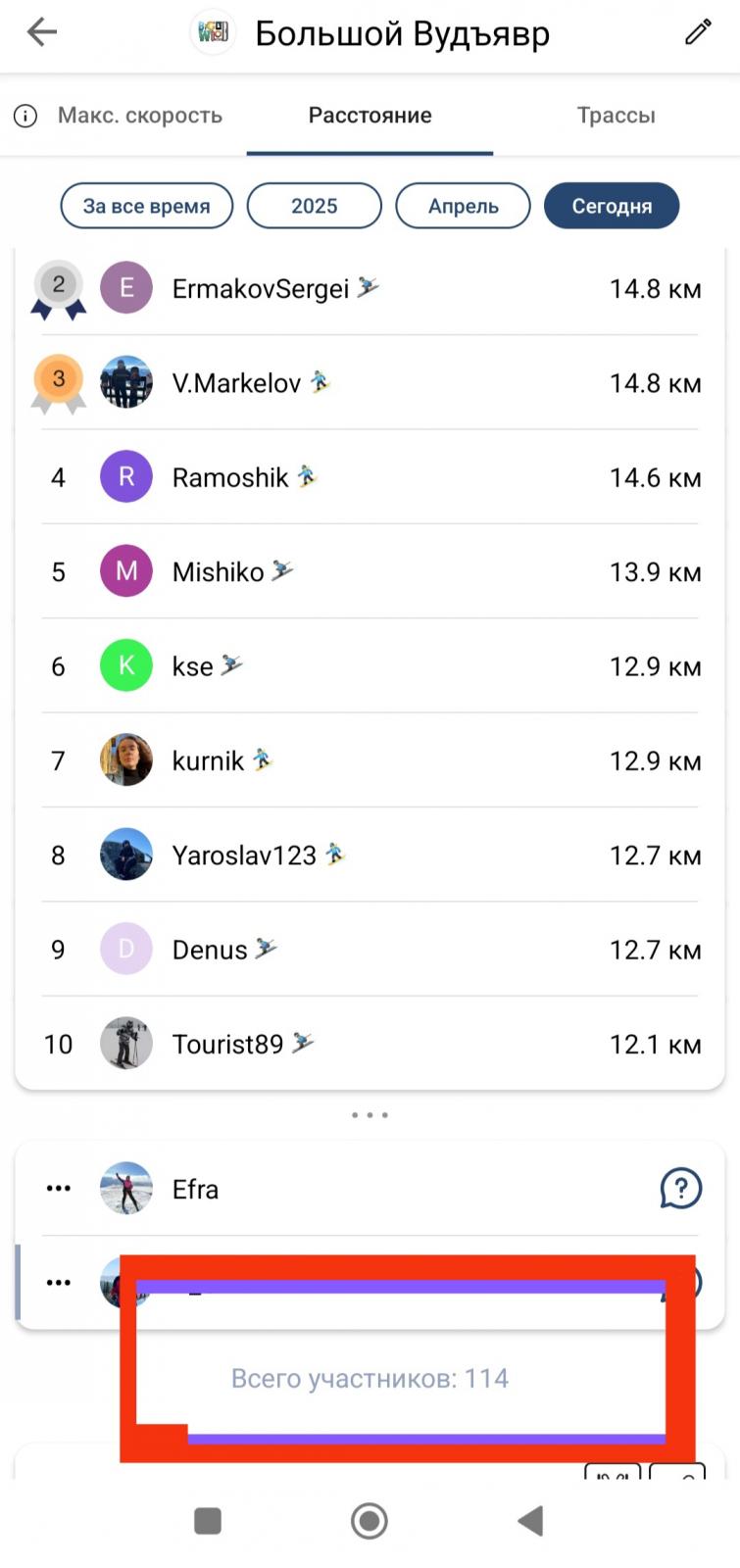Open kse's leaderboard entry
740x1568 pixels.
click(370, 666)
